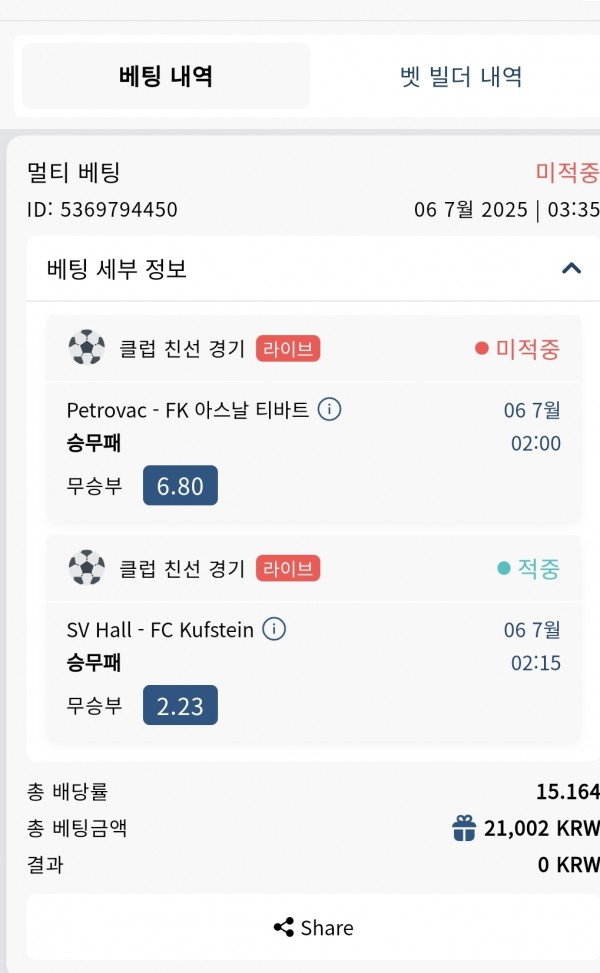Open info icon for Petrovac - FK 아스날 티바트
Image resolution: width=600 pixels, height=973 pixels.
[x=329, y=410]
